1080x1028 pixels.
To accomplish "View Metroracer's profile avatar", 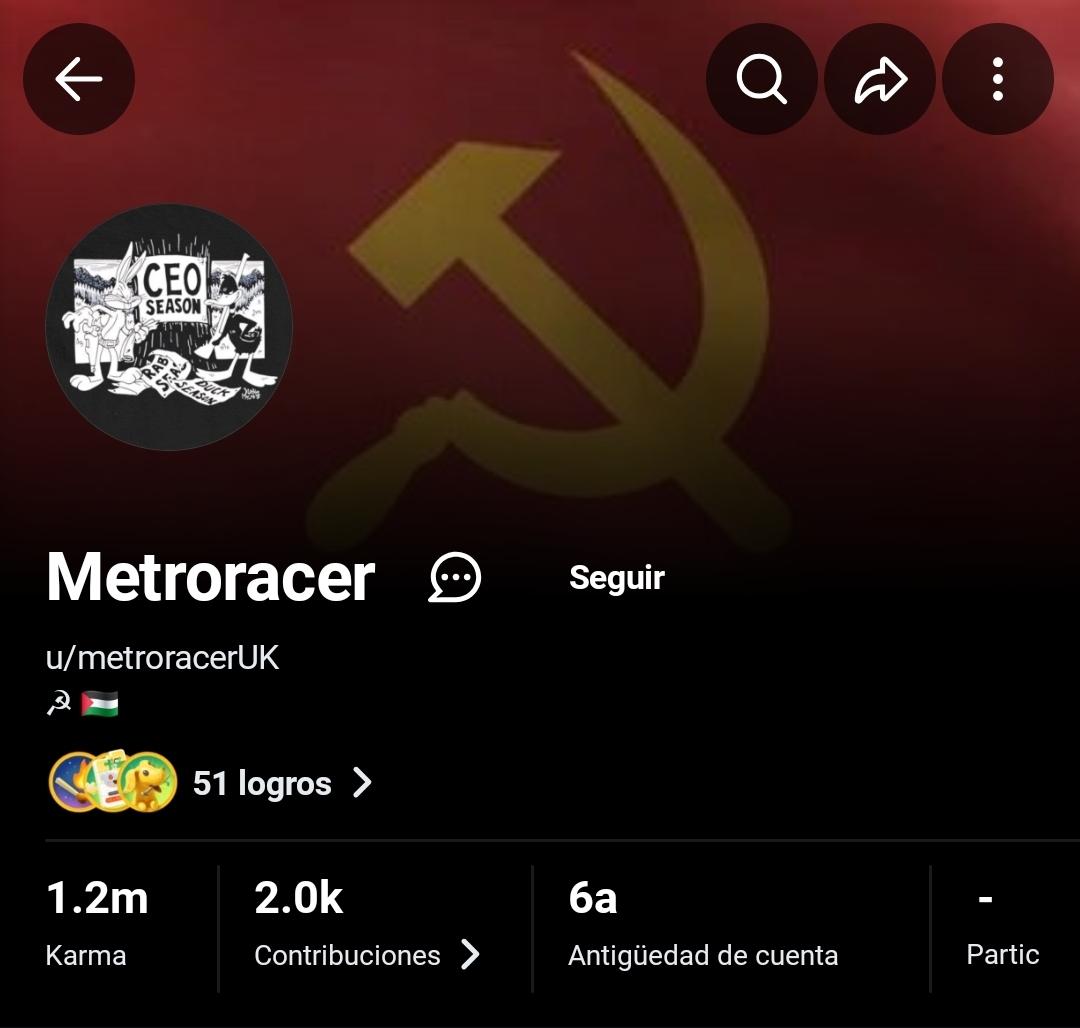I will coord(169,327).
